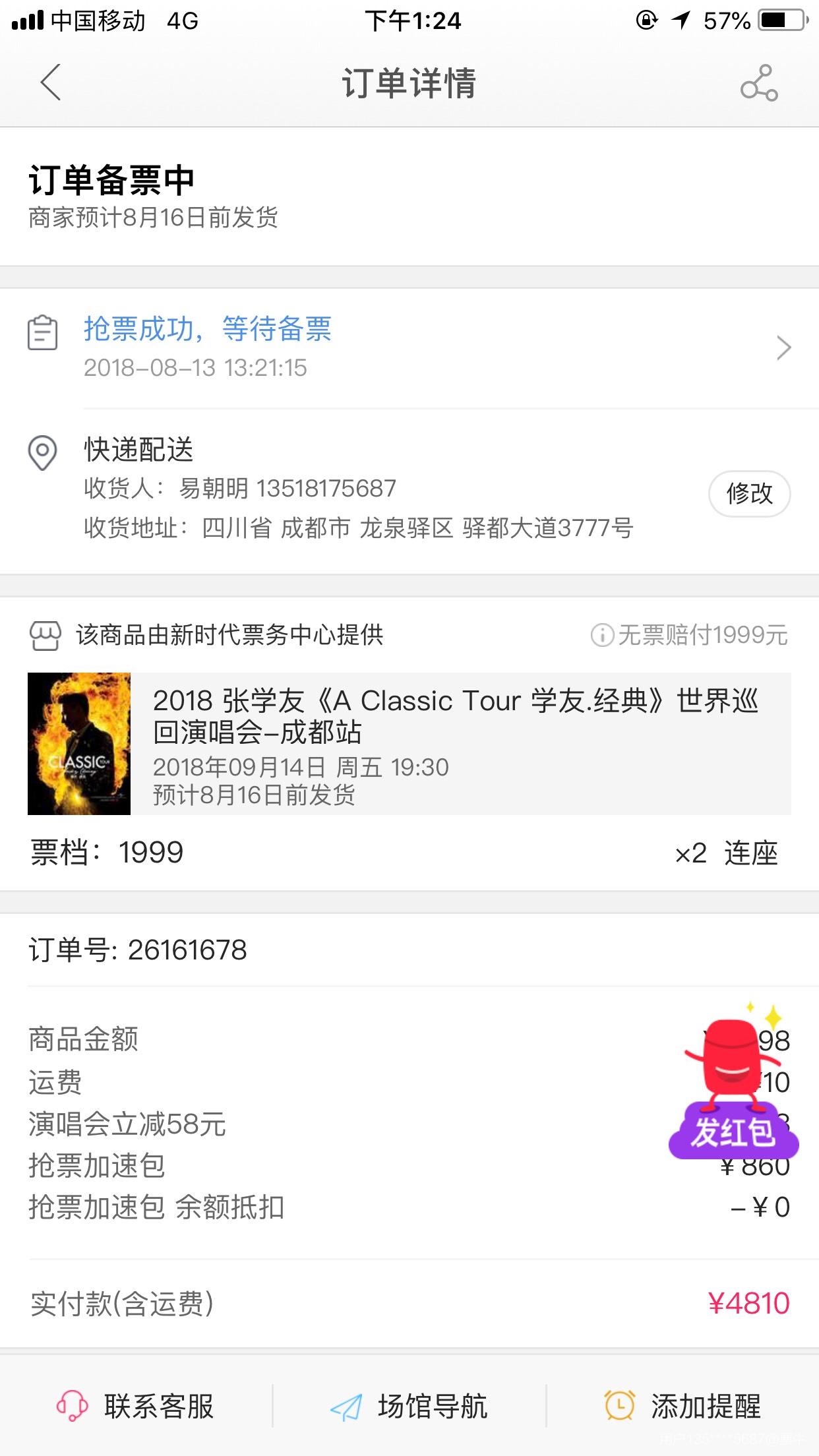Share this order via the share icon
819x1456 pixels.
point(759,83)
